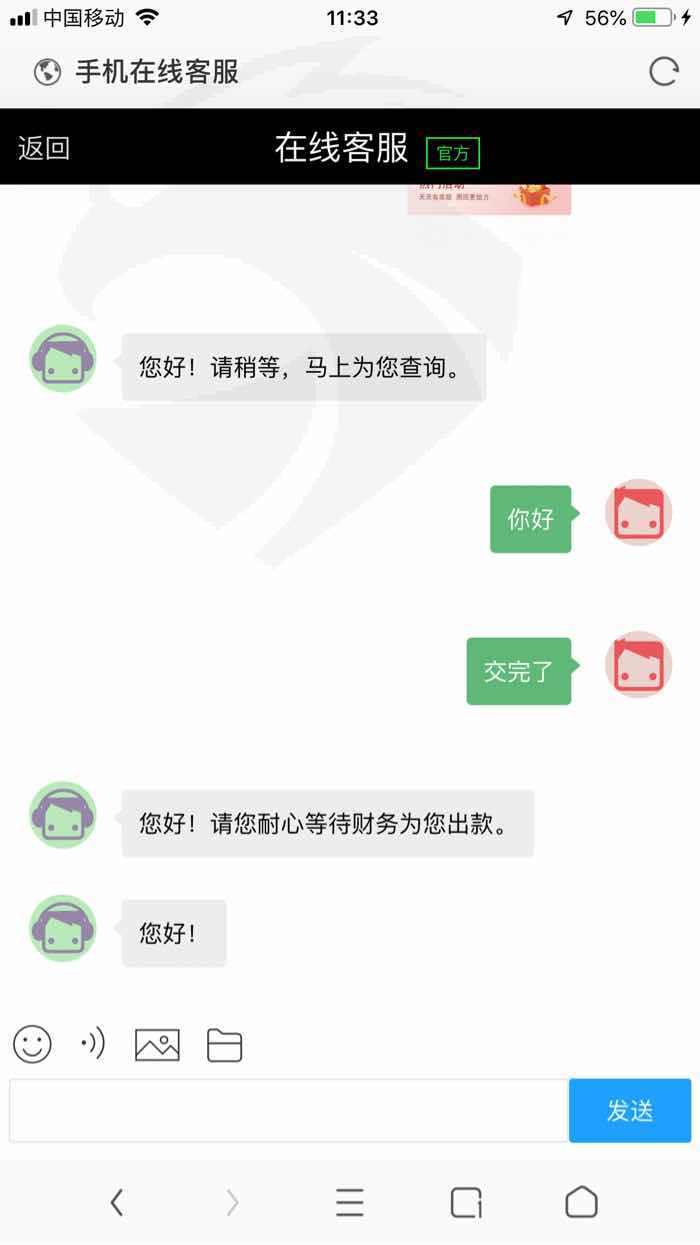This screenshot has width=700, height=1245.
Task: Open the browser tabs view
Action: (x=466, y=1202)
